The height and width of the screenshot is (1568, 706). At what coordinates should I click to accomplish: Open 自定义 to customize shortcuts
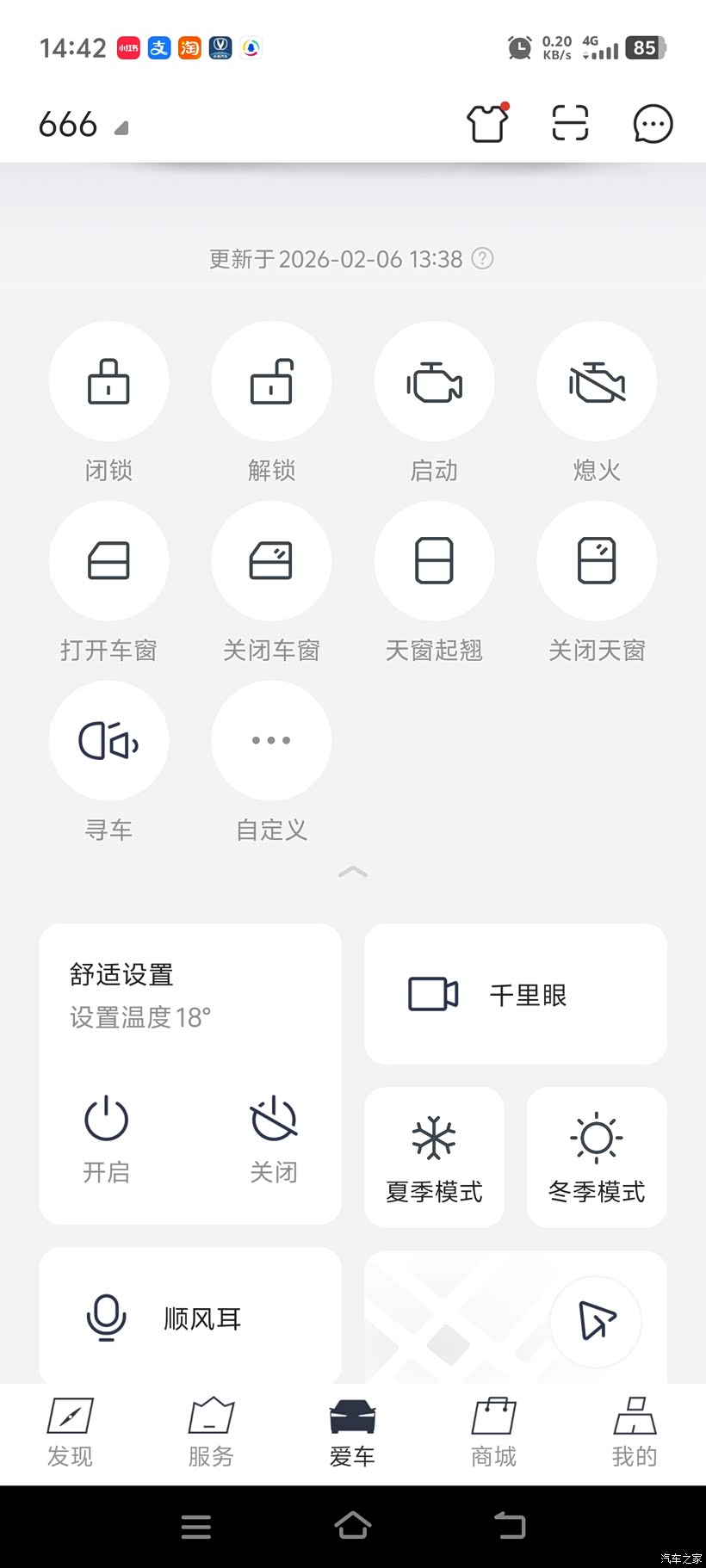click(271, 741)
